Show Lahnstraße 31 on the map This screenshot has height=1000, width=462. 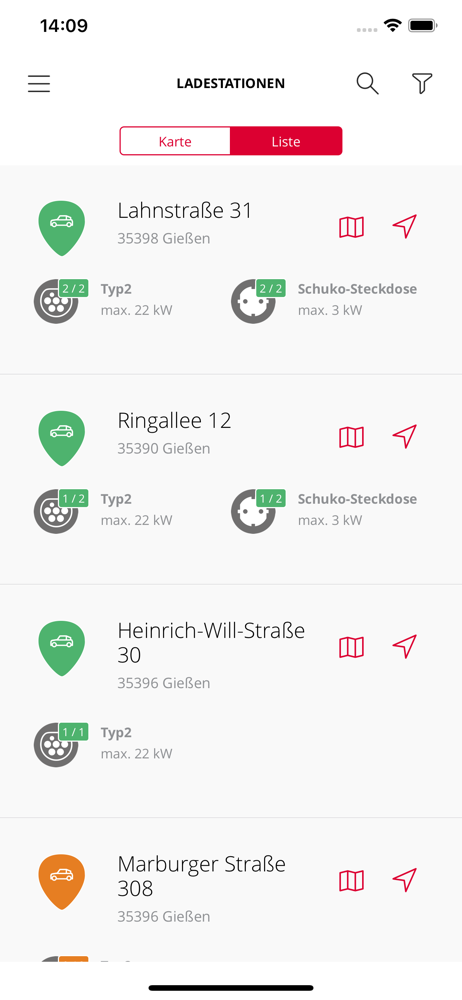pos(351,227)
